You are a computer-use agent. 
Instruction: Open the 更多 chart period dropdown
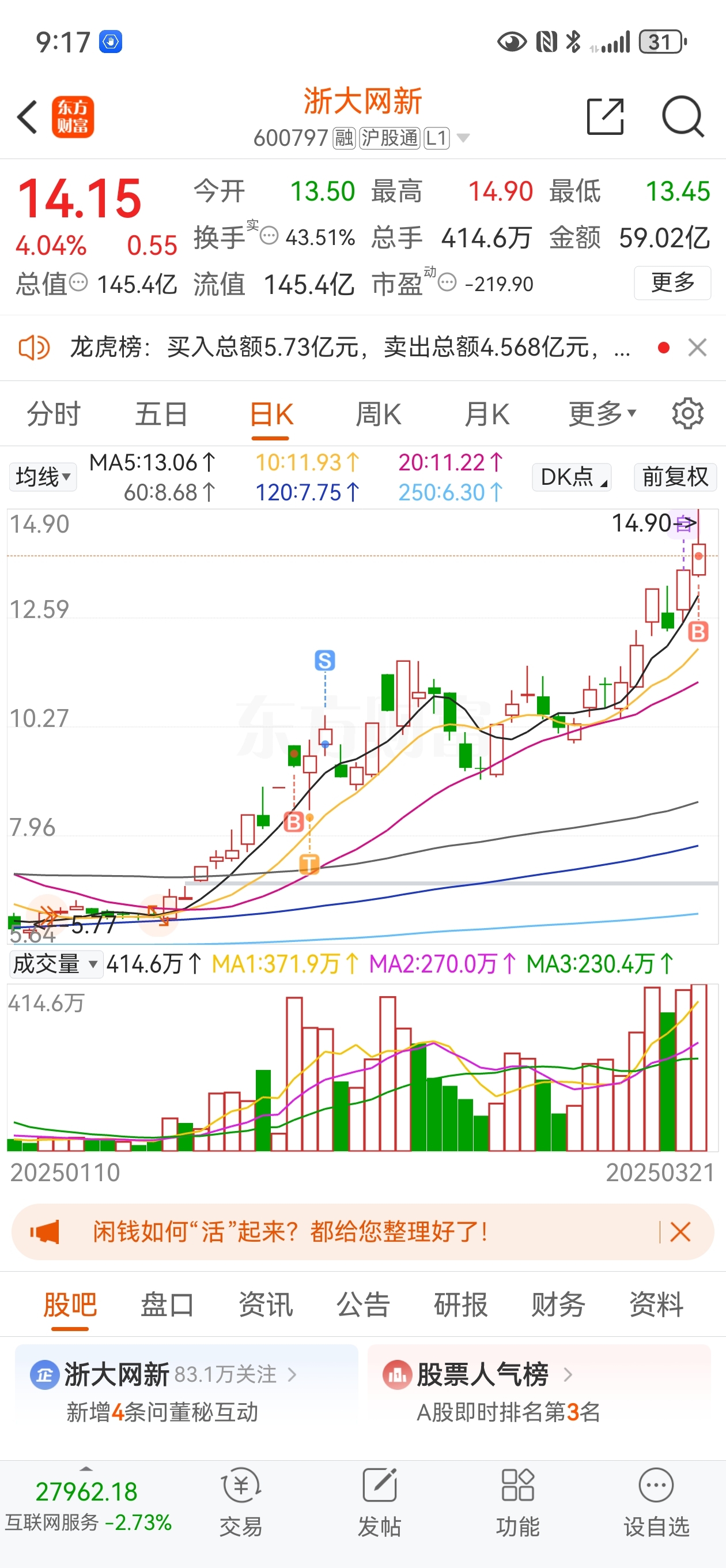601,414
